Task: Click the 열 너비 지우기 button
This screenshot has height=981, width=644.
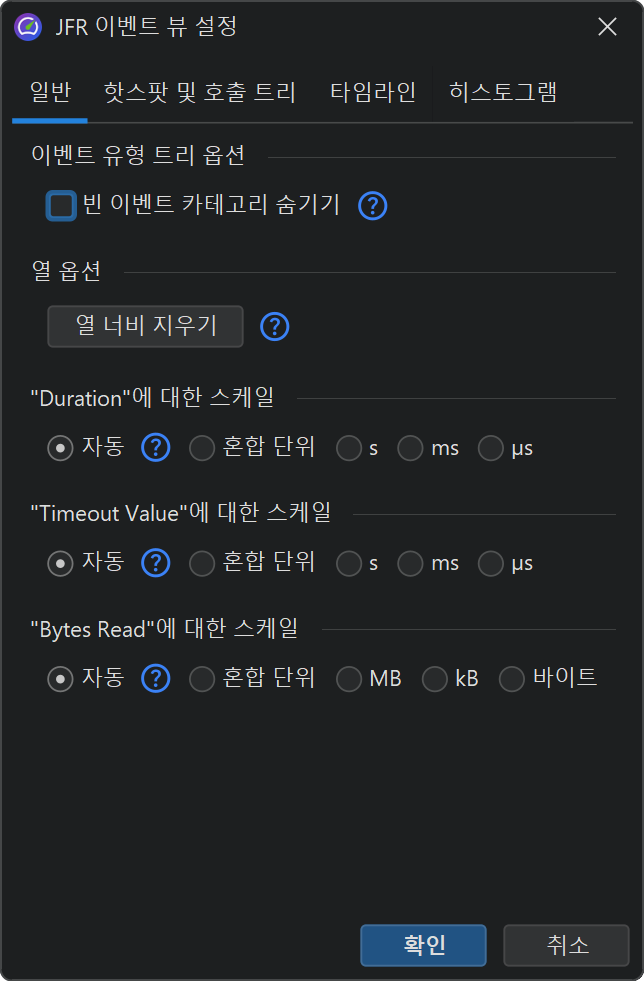Action: pos(145,326)
